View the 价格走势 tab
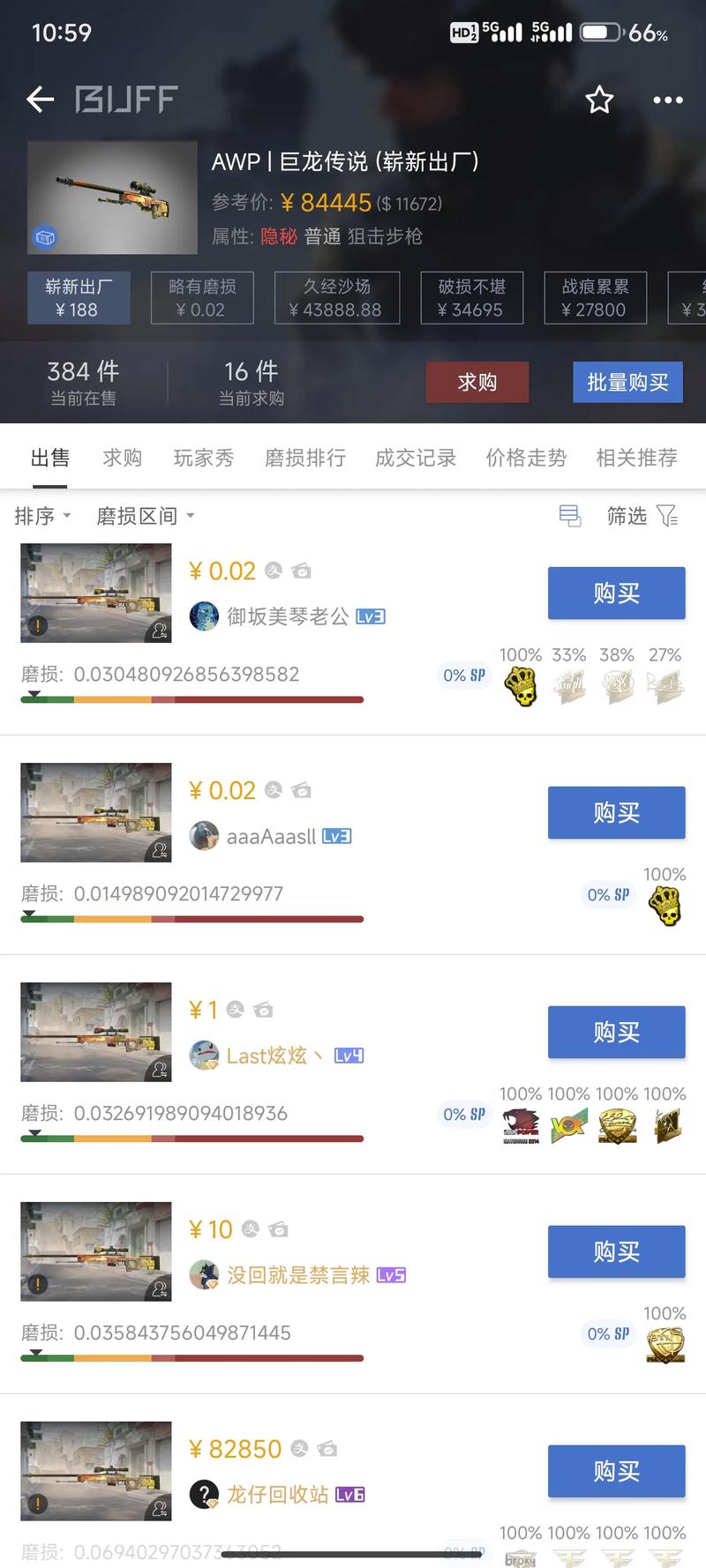The height and width of the screenshot is (1568, 706). 526,458
